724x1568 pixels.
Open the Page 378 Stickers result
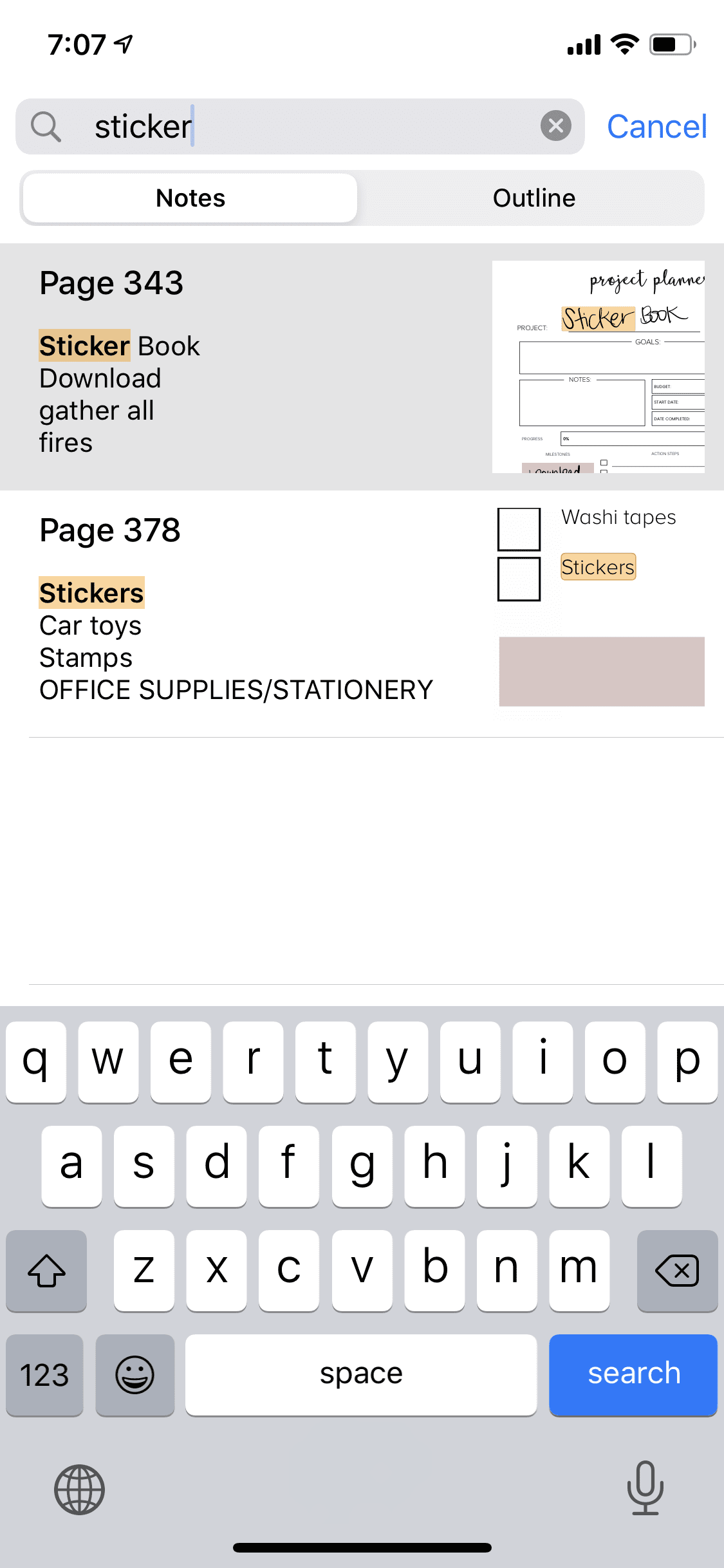tap(362, 613)
